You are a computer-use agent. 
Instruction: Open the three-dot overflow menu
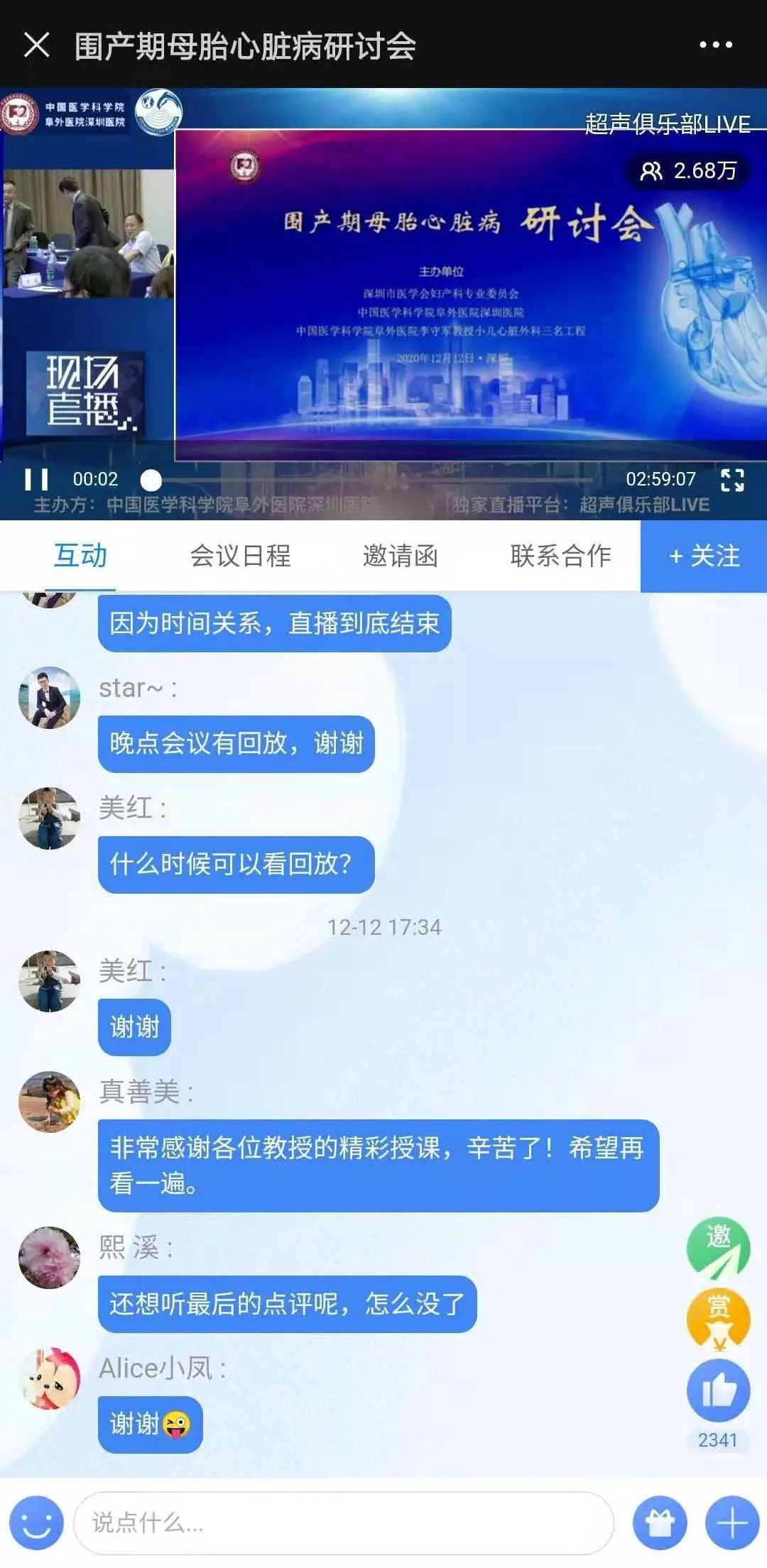(715, 45)
